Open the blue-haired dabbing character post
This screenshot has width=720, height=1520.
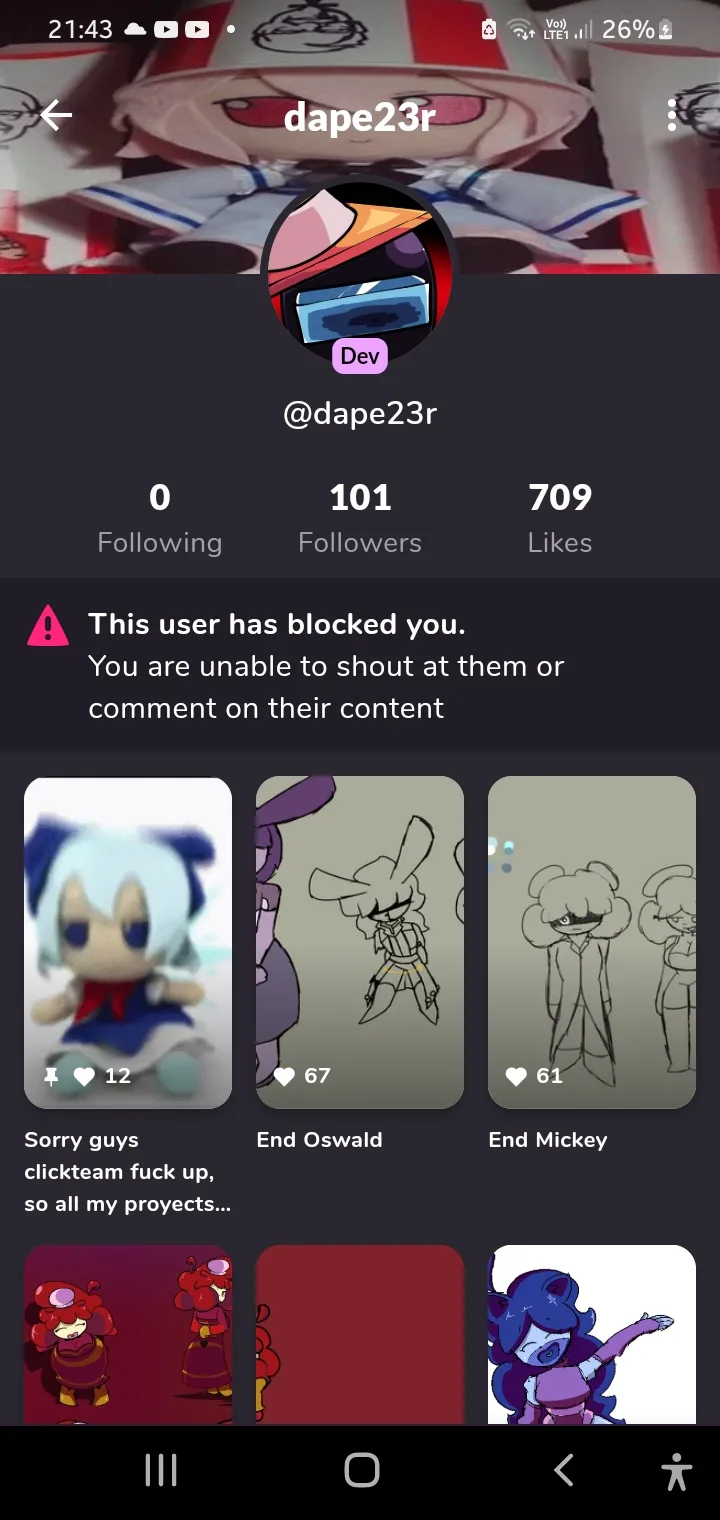click(592, 1334)
